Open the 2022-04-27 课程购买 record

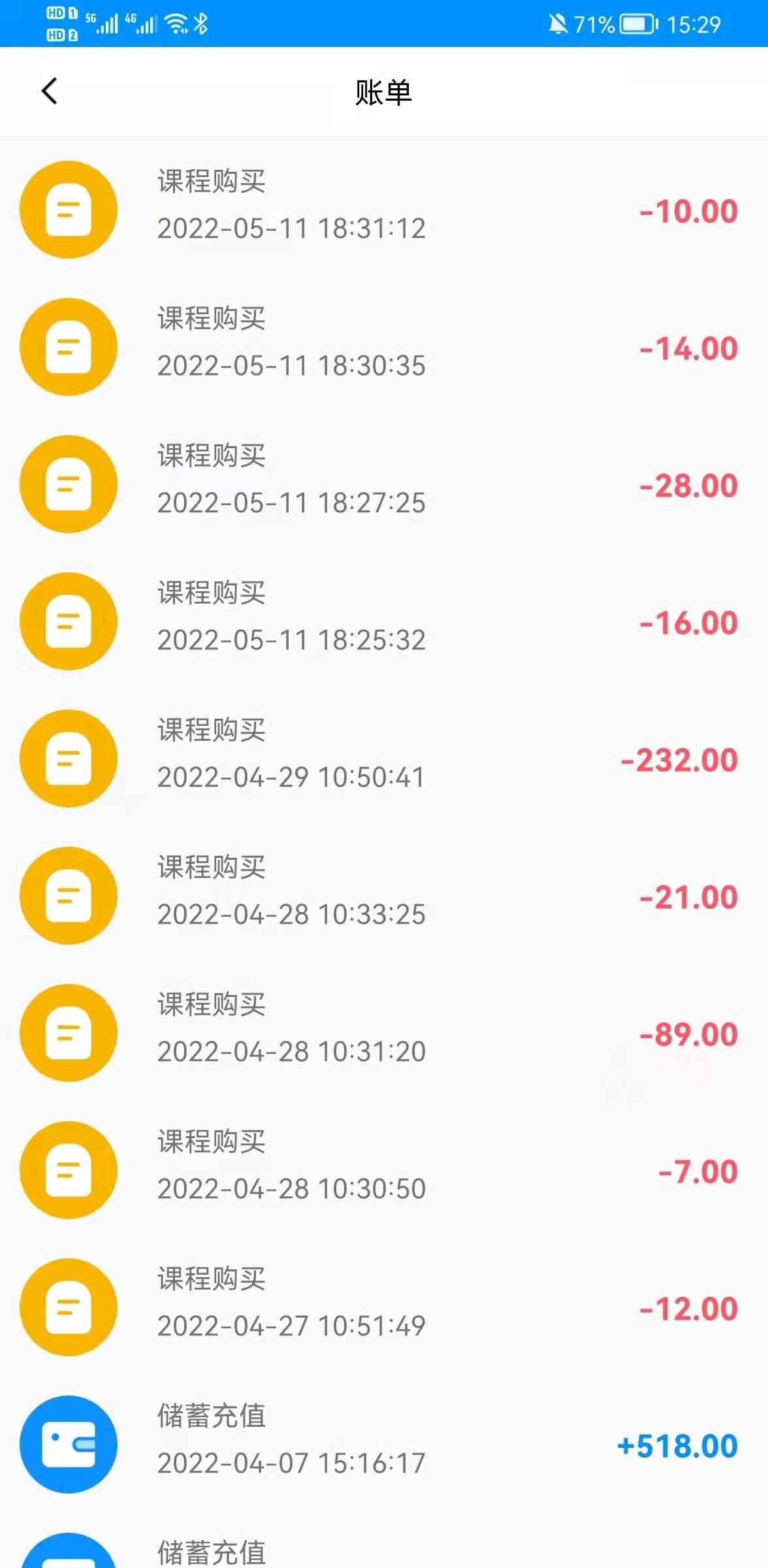pyautogui.click(x=384, y=1307)
